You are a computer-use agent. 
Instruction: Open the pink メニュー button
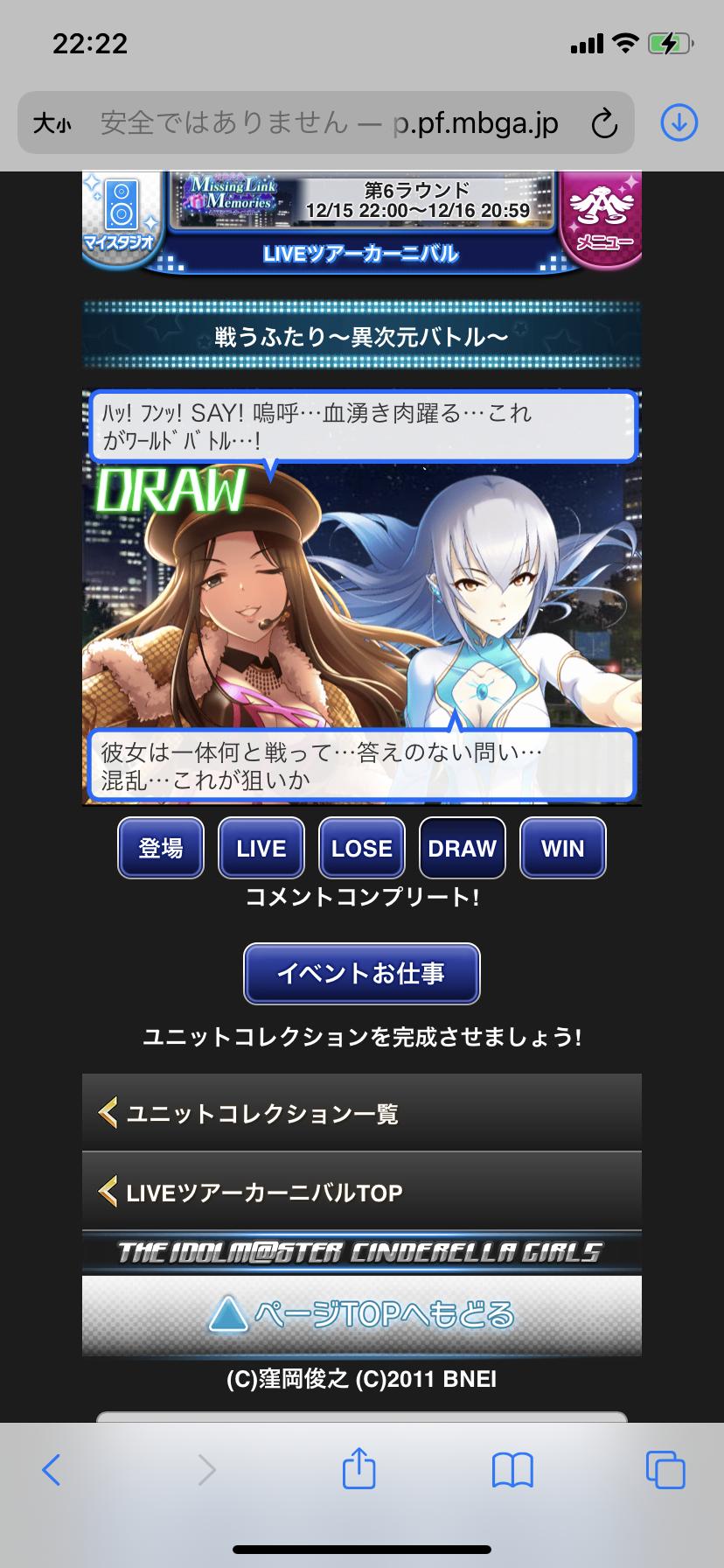pyautogui.click(x=602, y=219)
